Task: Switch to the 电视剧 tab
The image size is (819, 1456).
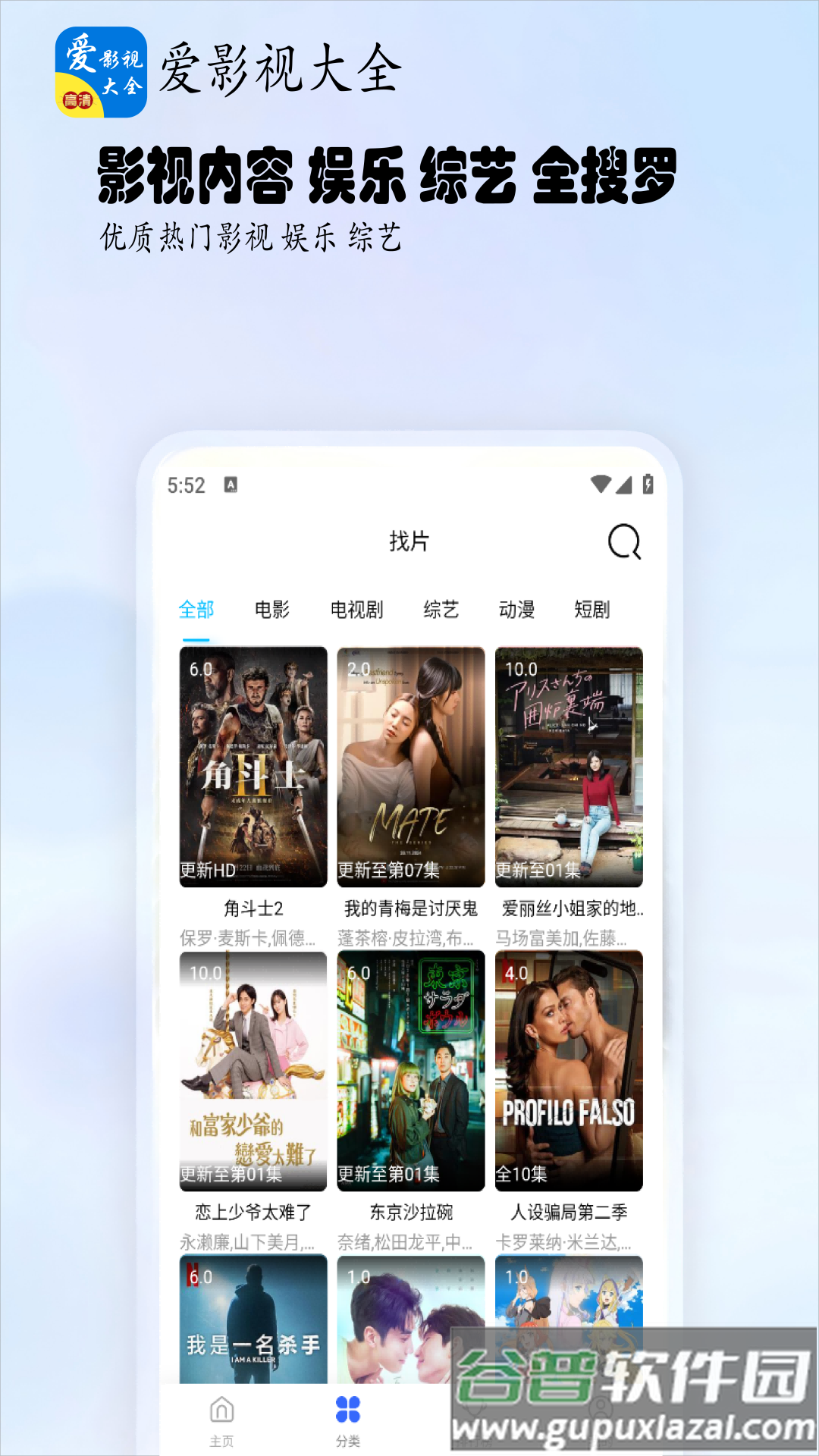Action: [358, 609]
